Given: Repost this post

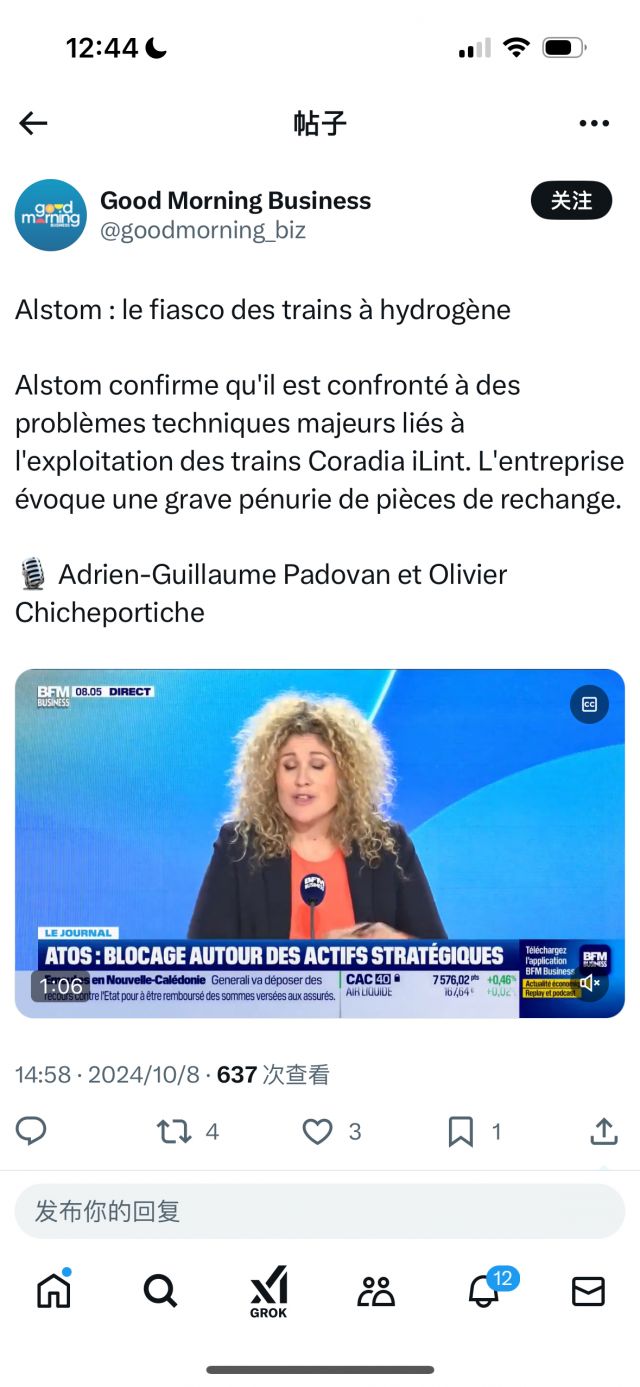Looking at the screenshot, I should (x=174, y=1131).
